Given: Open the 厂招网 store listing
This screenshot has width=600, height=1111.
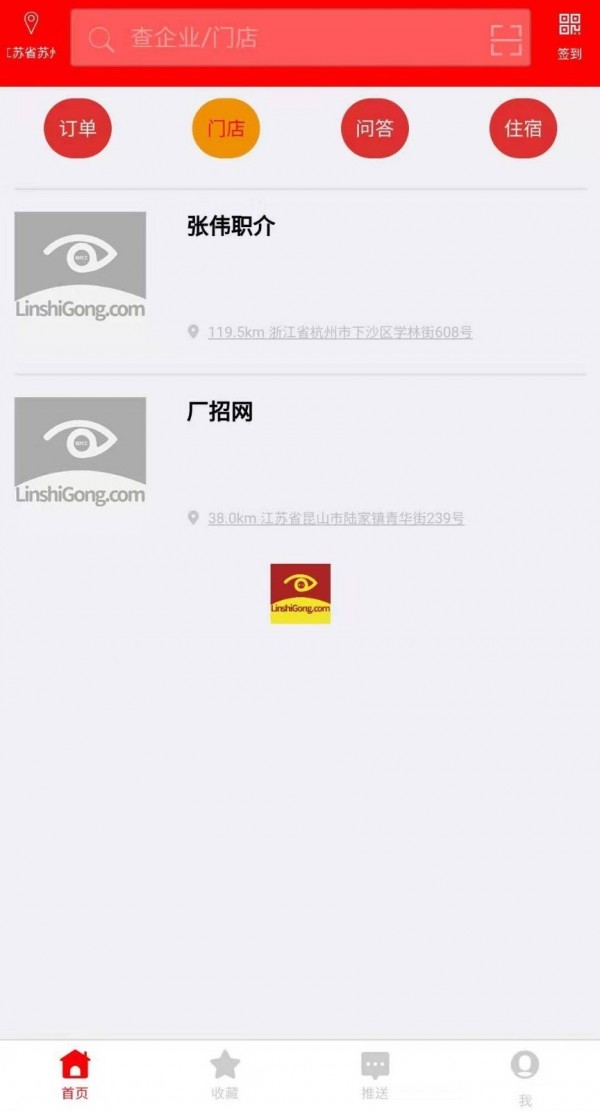Looking at the screenshot, I should coord(220,412).
